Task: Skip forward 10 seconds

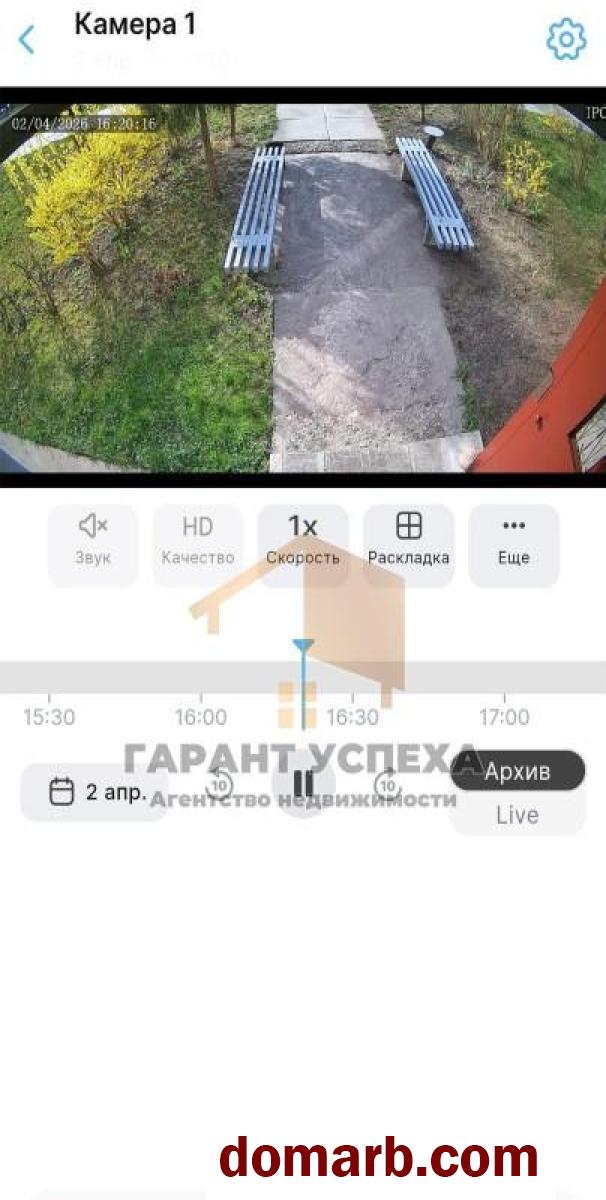Action: 387,784
